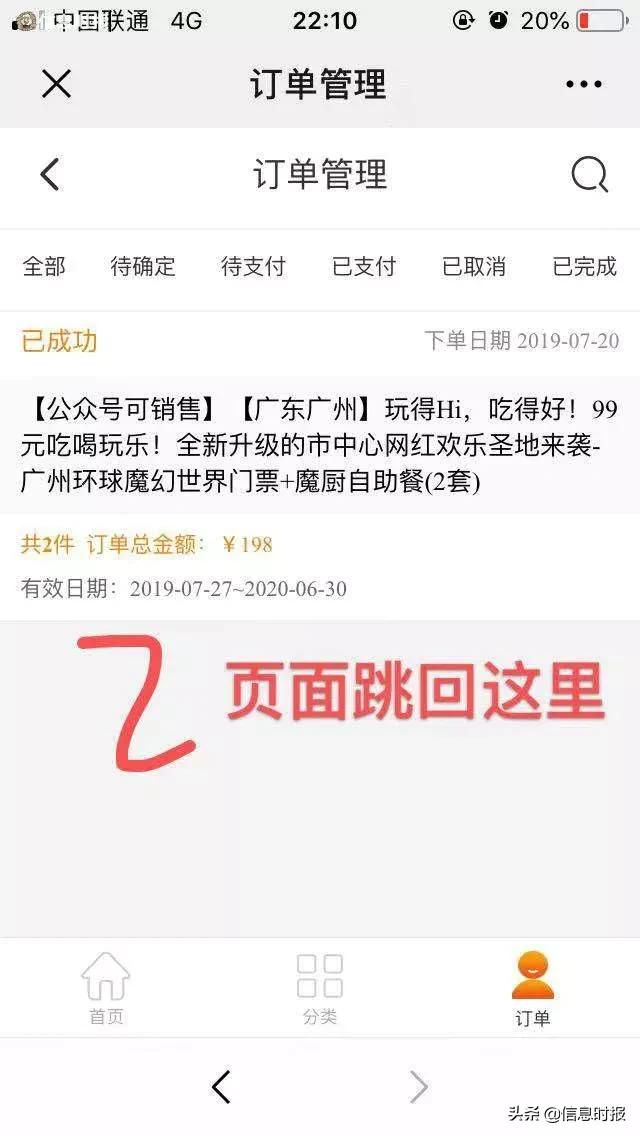The height and width of the screenshot is (1136, 640).
Task: View the 已取消 orders tab
Action: tap(474, 266)
